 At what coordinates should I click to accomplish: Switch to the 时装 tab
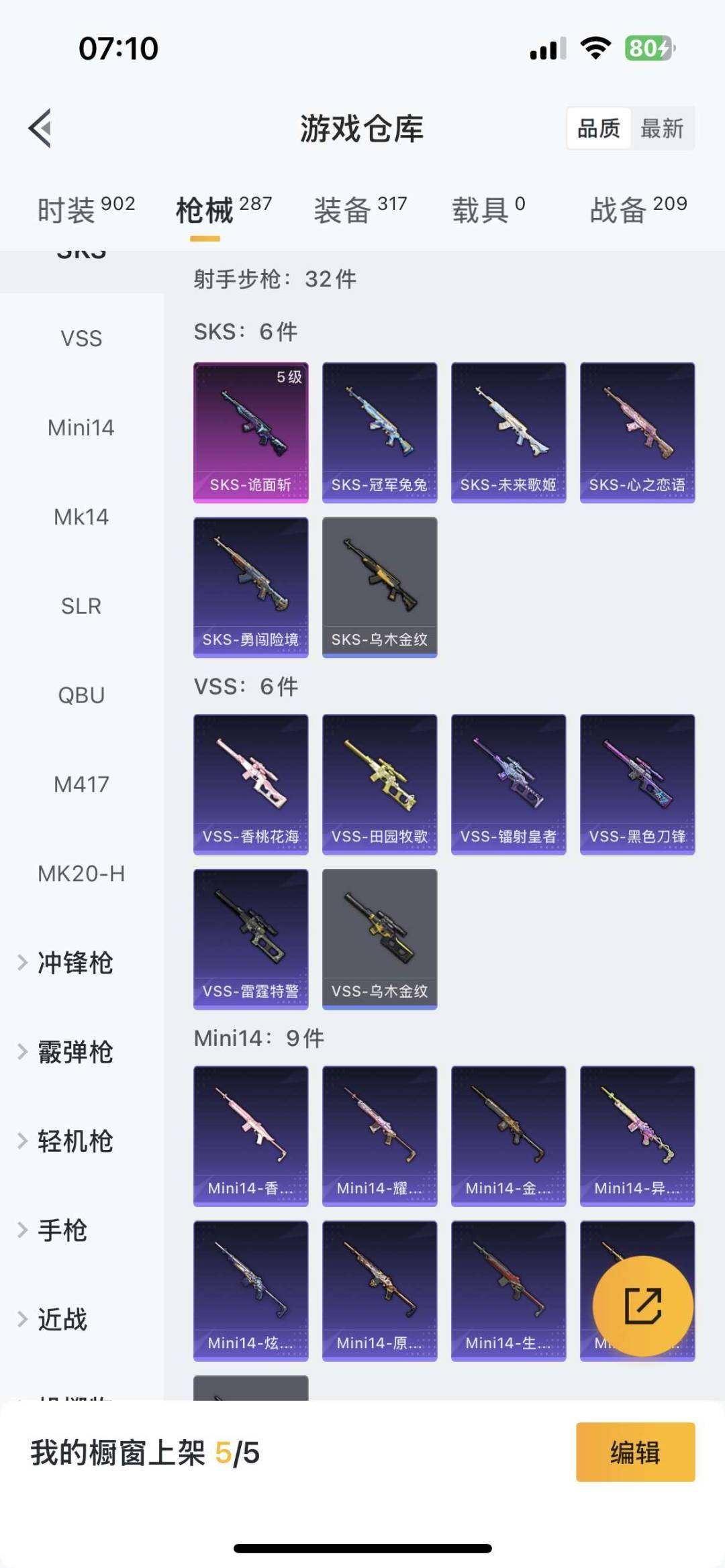(x=86, y=210)
